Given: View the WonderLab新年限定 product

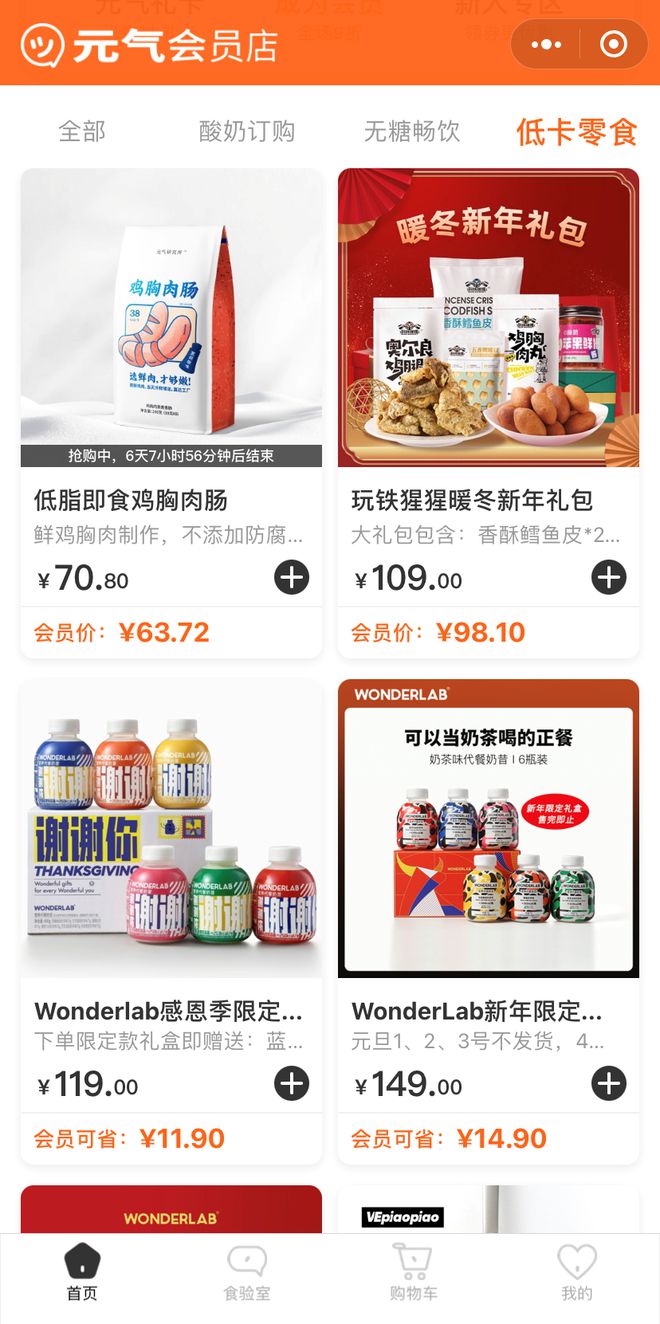Looking at the screenshot, I should [488, 828].
